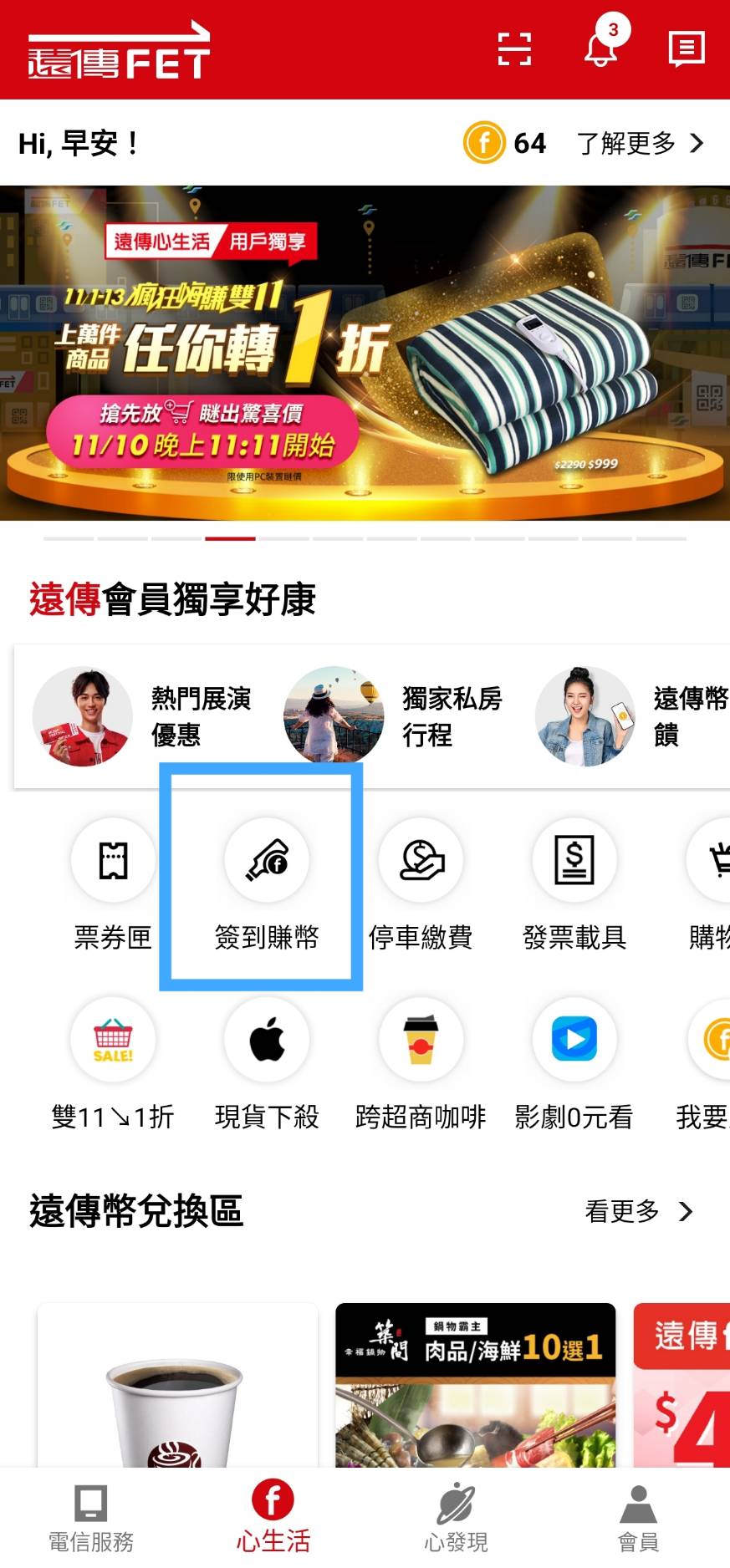This screenshot has height=1568, width=730.
Task: Open 停車繳費 parking payment
Action: [x=421, y=883]
